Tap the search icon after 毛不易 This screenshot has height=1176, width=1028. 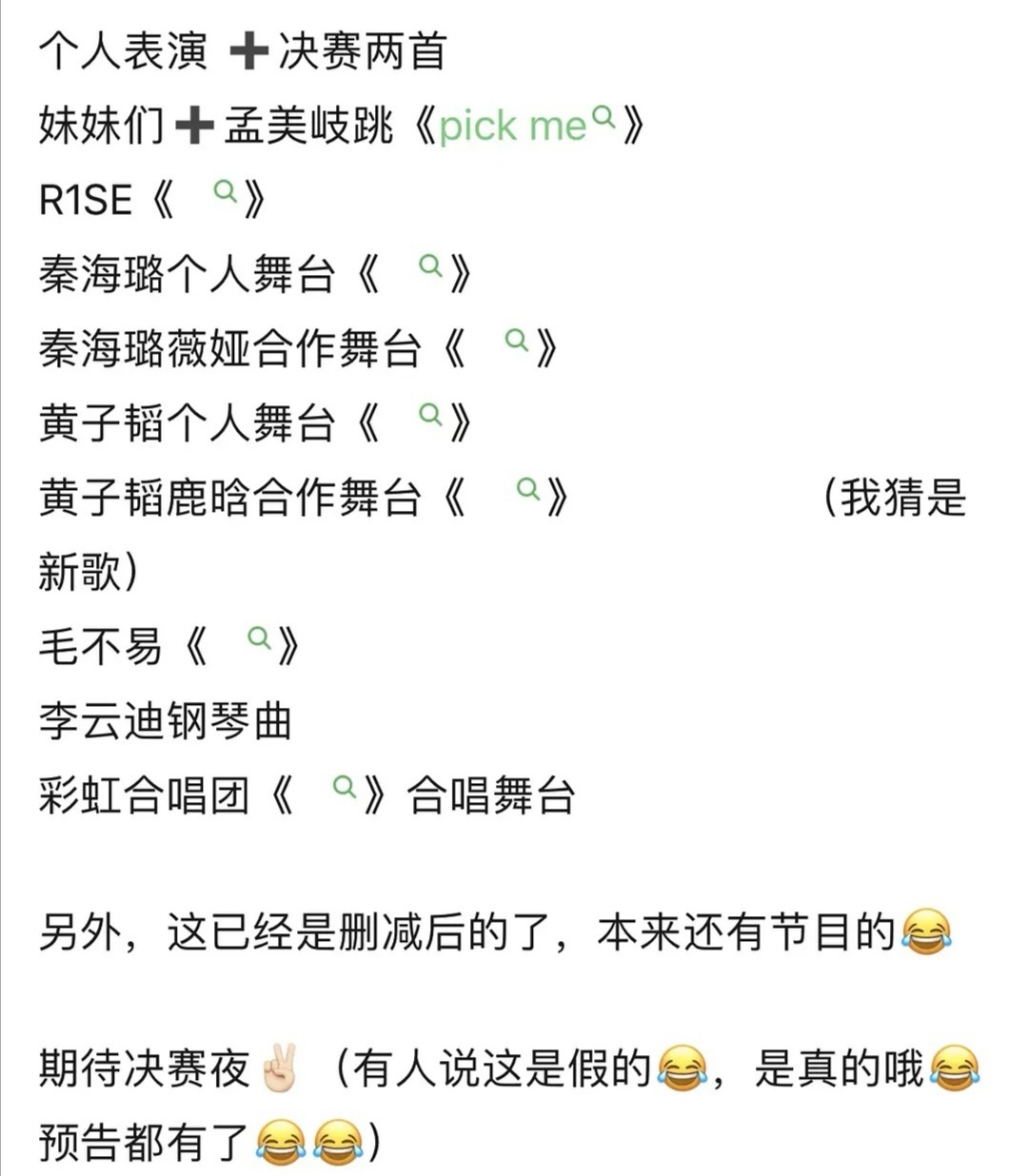point(259,638)
